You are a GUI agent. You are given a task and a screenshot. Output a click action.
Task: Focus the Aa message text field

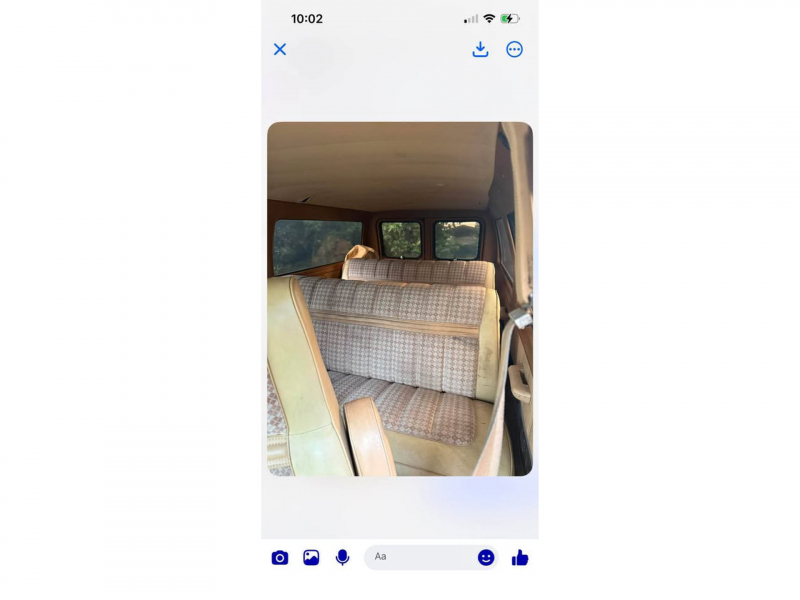click(x=420, y=557)
